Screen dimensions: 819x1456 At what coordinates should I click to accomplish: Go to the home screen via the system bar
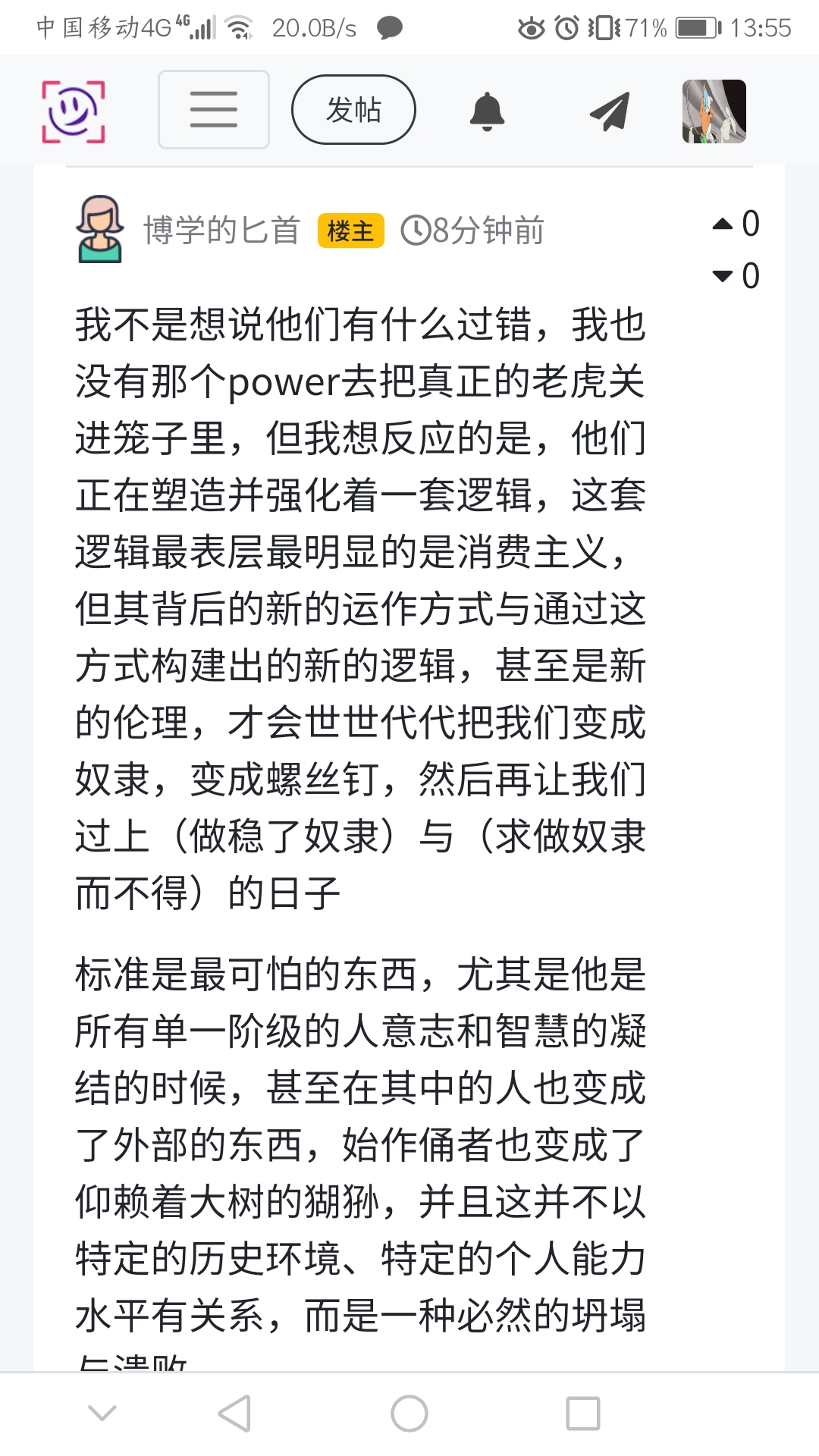(x=409, y=1414)
